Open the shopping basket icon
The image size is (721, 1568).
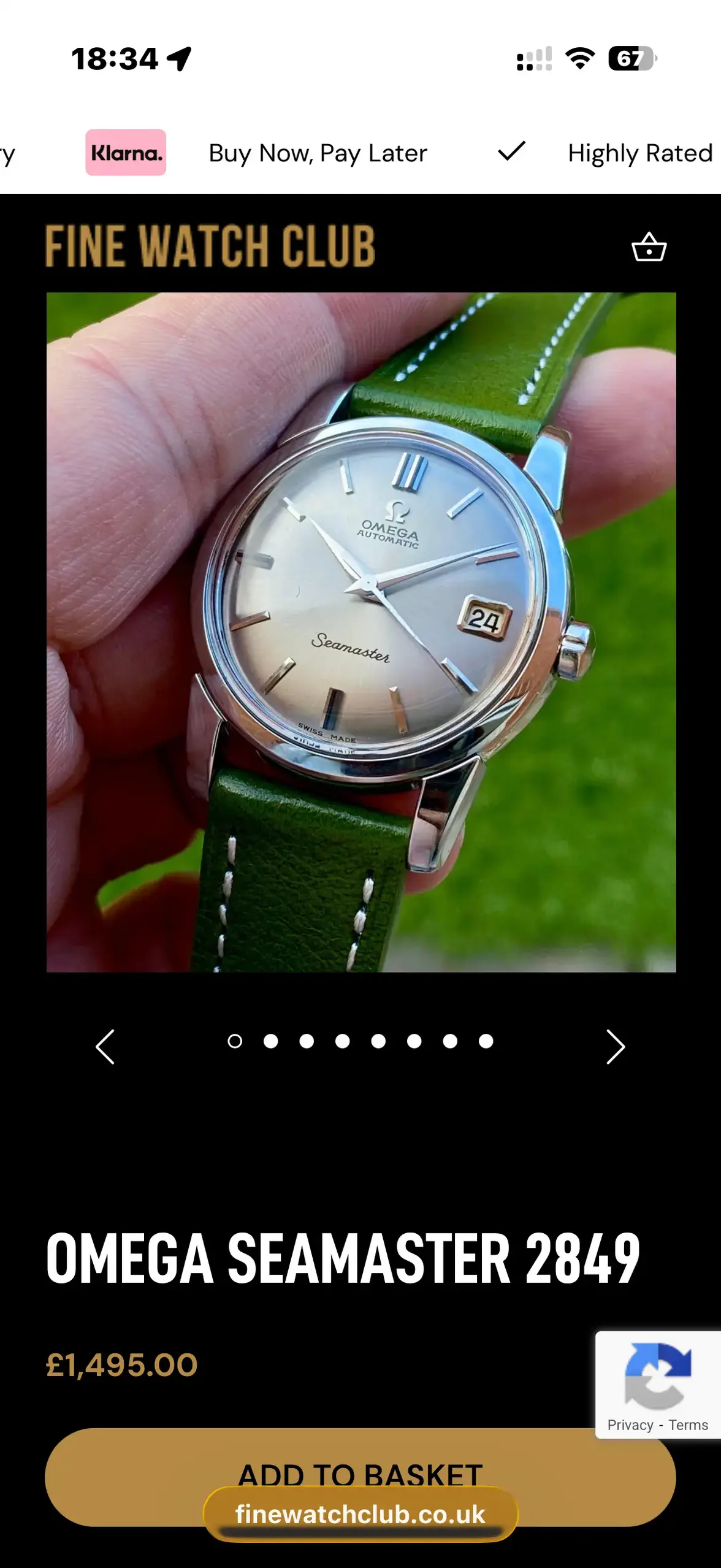pos(649,248)
